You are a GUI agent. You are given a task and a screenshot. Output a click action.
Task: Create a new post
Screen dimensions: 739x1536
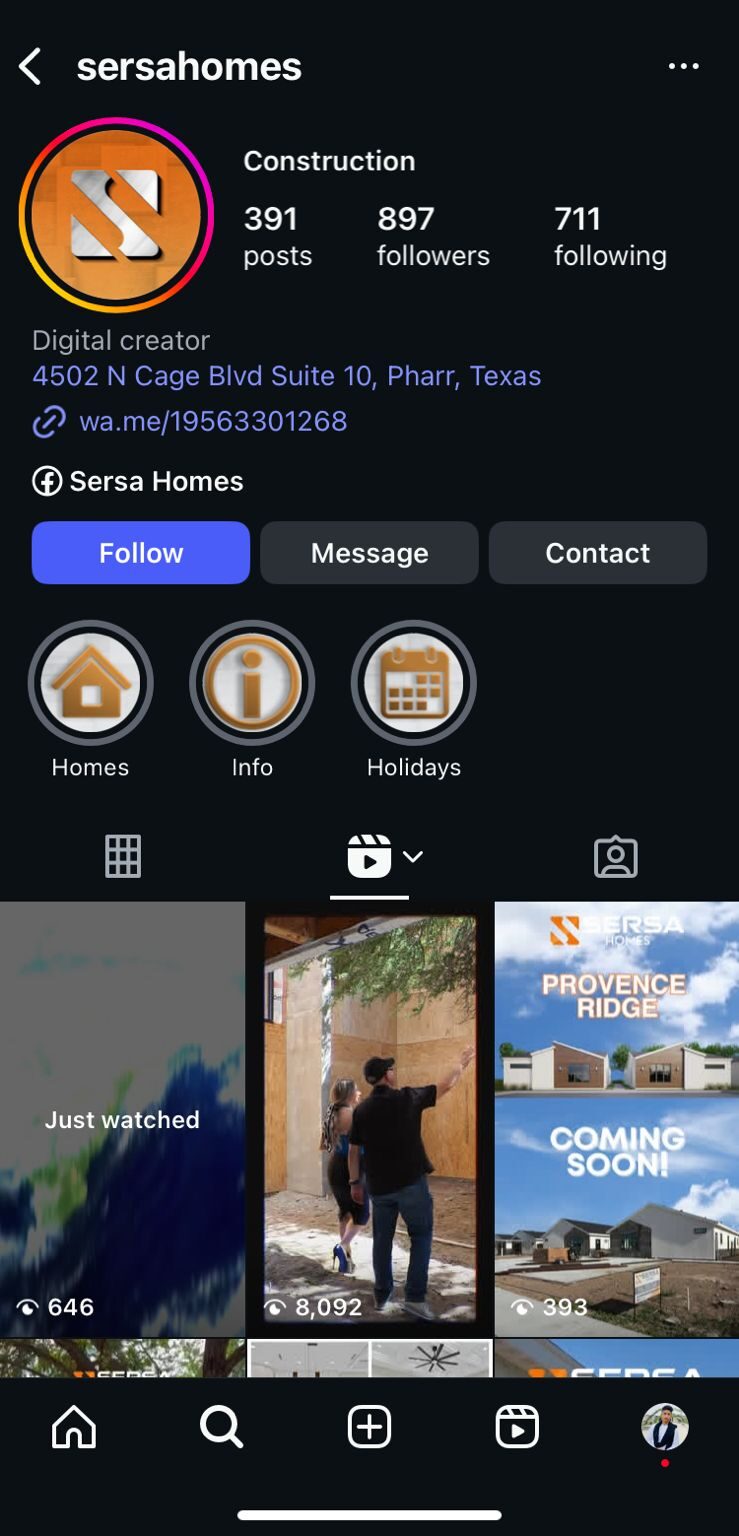[369, 1427]
